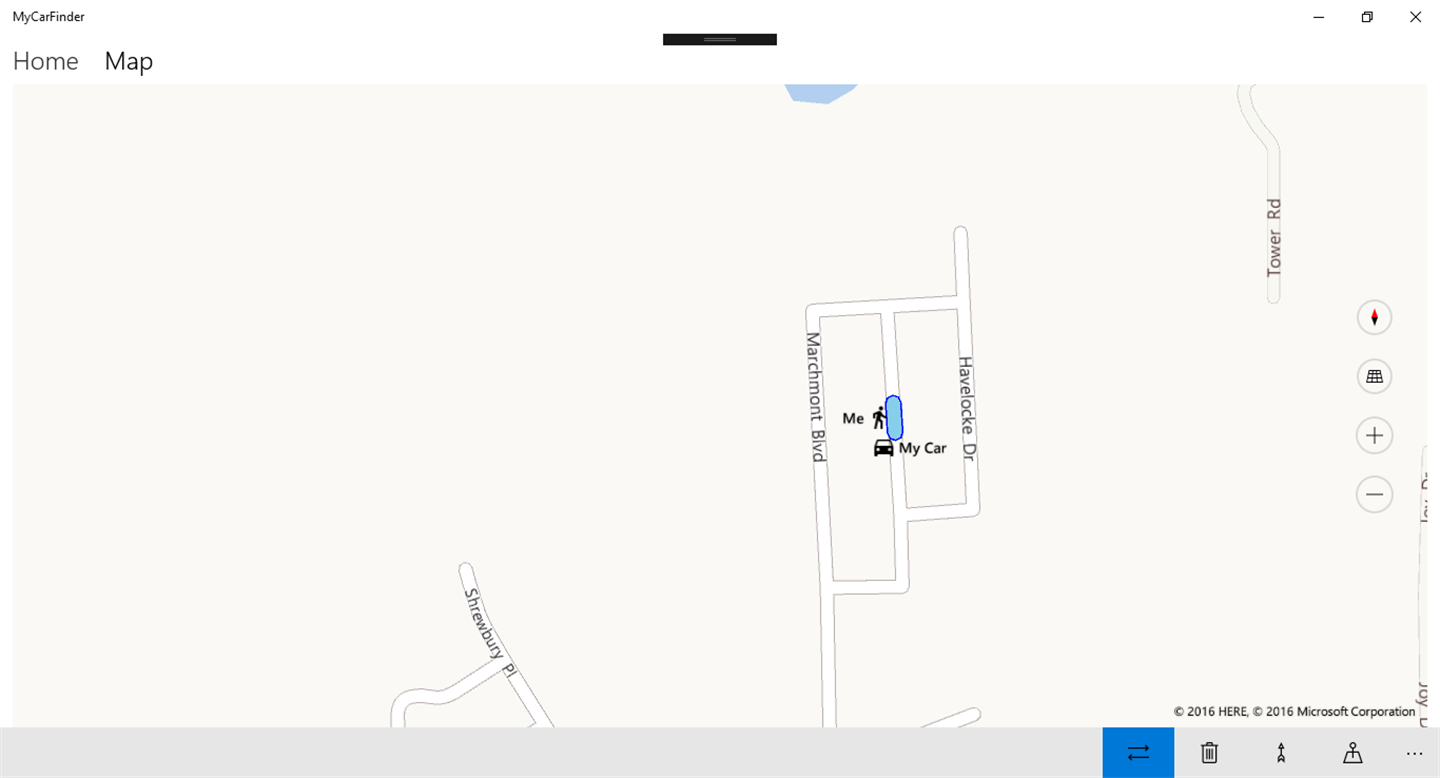The image size is (1440, 778).
Task: Tap the swap arrows toolbar button
Action: (1138, 753)
